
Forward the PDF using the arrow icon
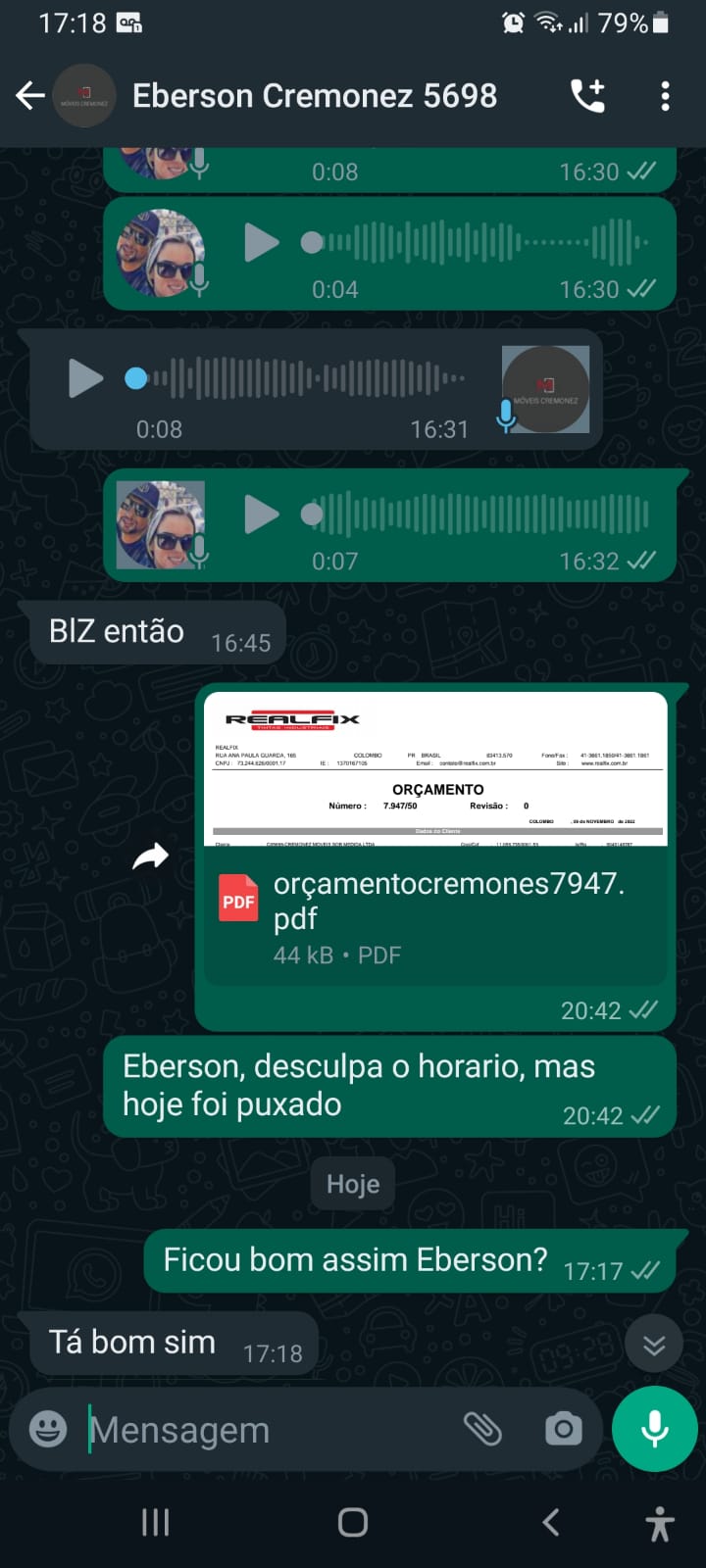[150, 857]
